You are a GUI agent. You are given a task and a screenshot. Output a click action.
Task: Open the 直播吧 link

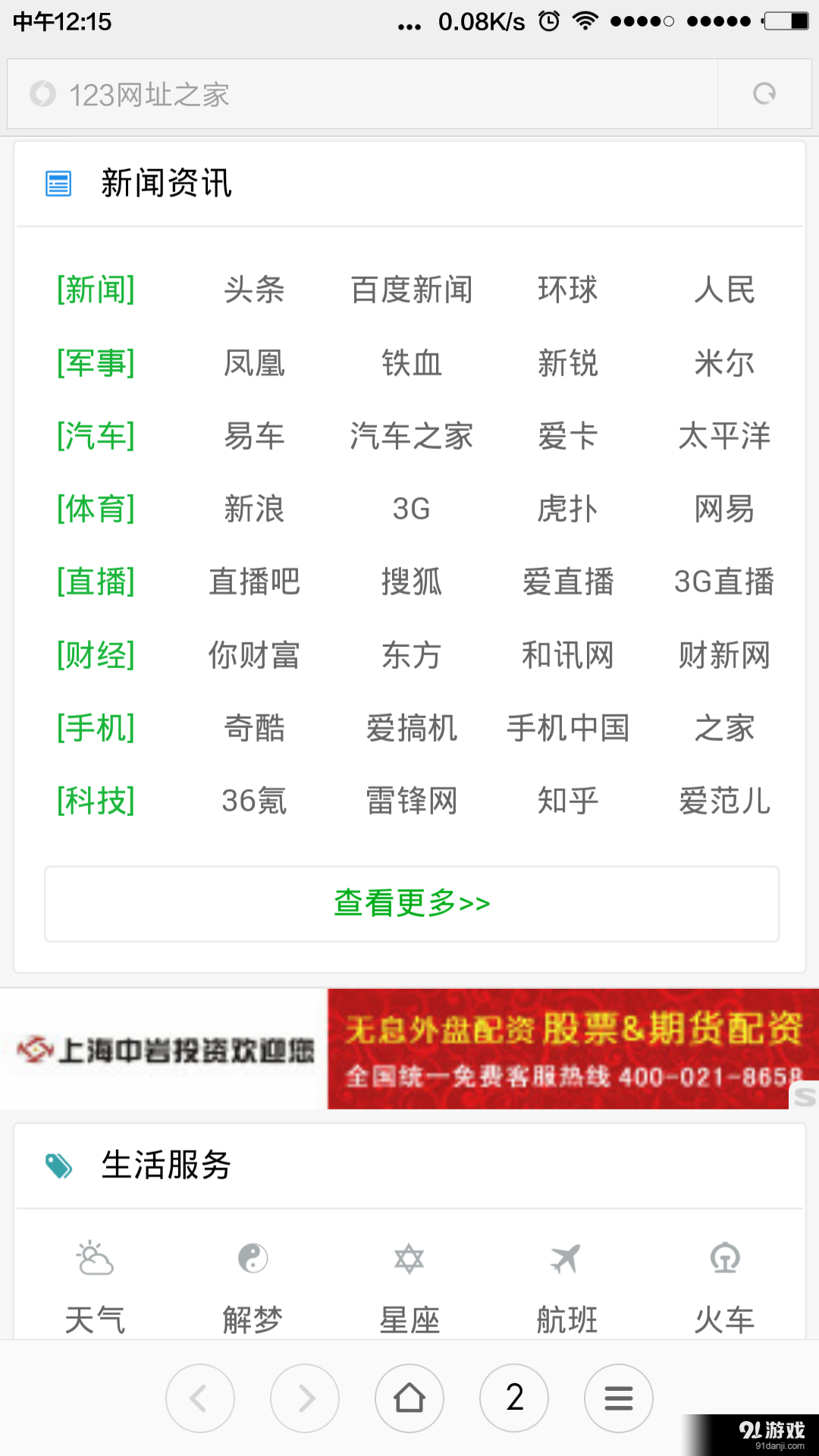coord(254,582)
